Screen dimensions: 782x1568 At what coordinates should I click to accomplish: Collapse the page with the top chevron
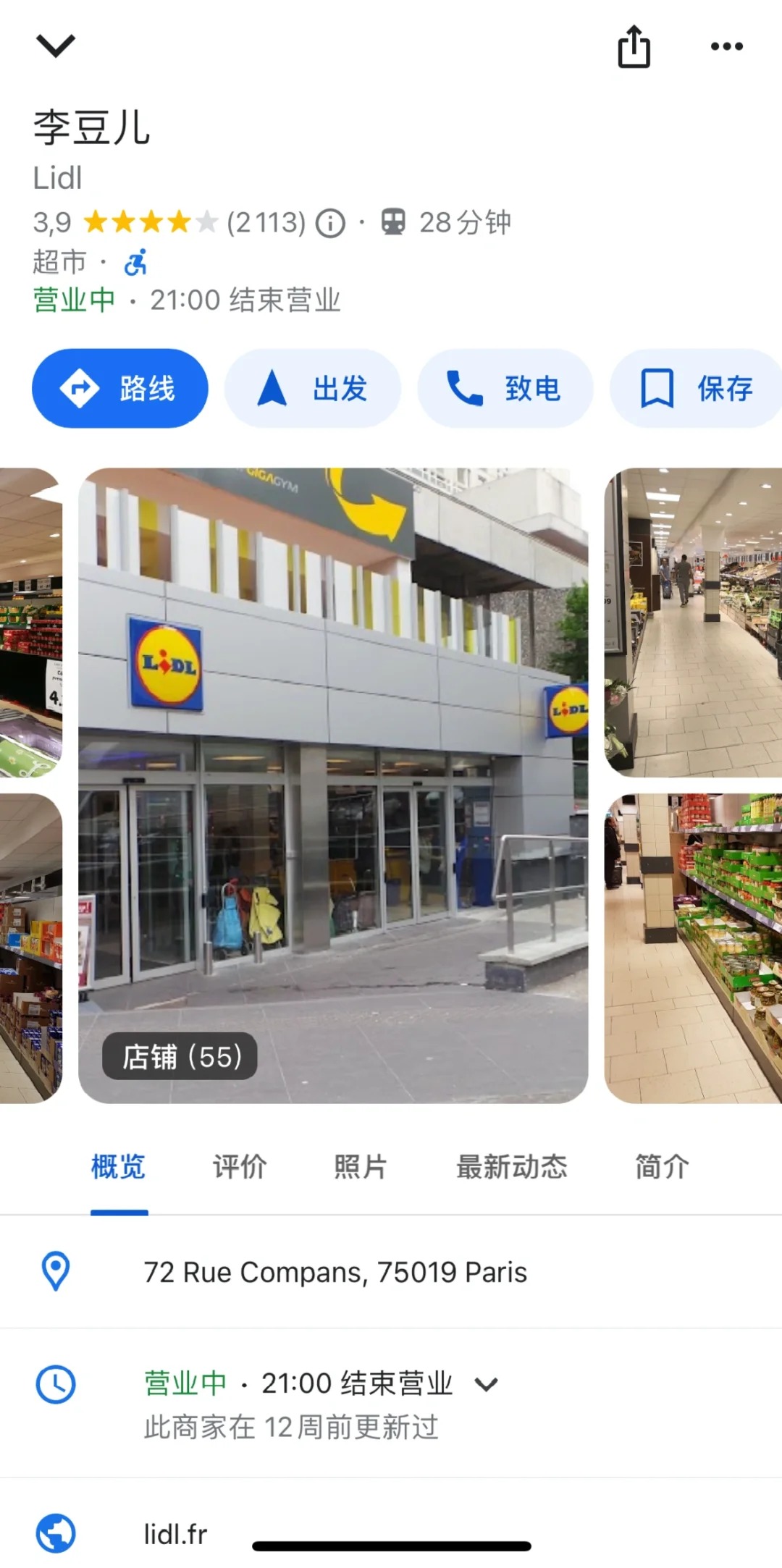[56, 46]
